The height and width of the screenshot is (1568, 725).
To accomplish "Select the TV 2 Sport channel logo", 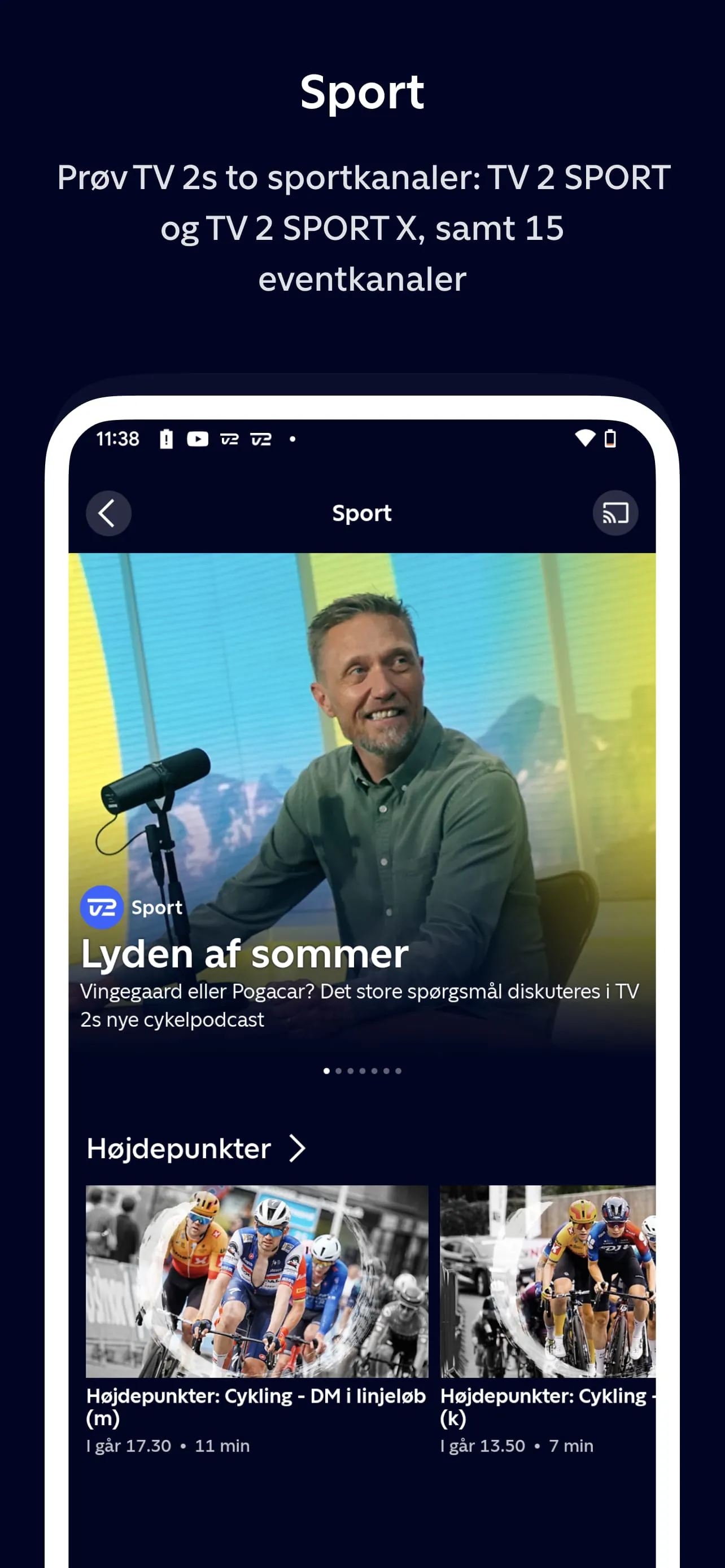I will point(101,906).
